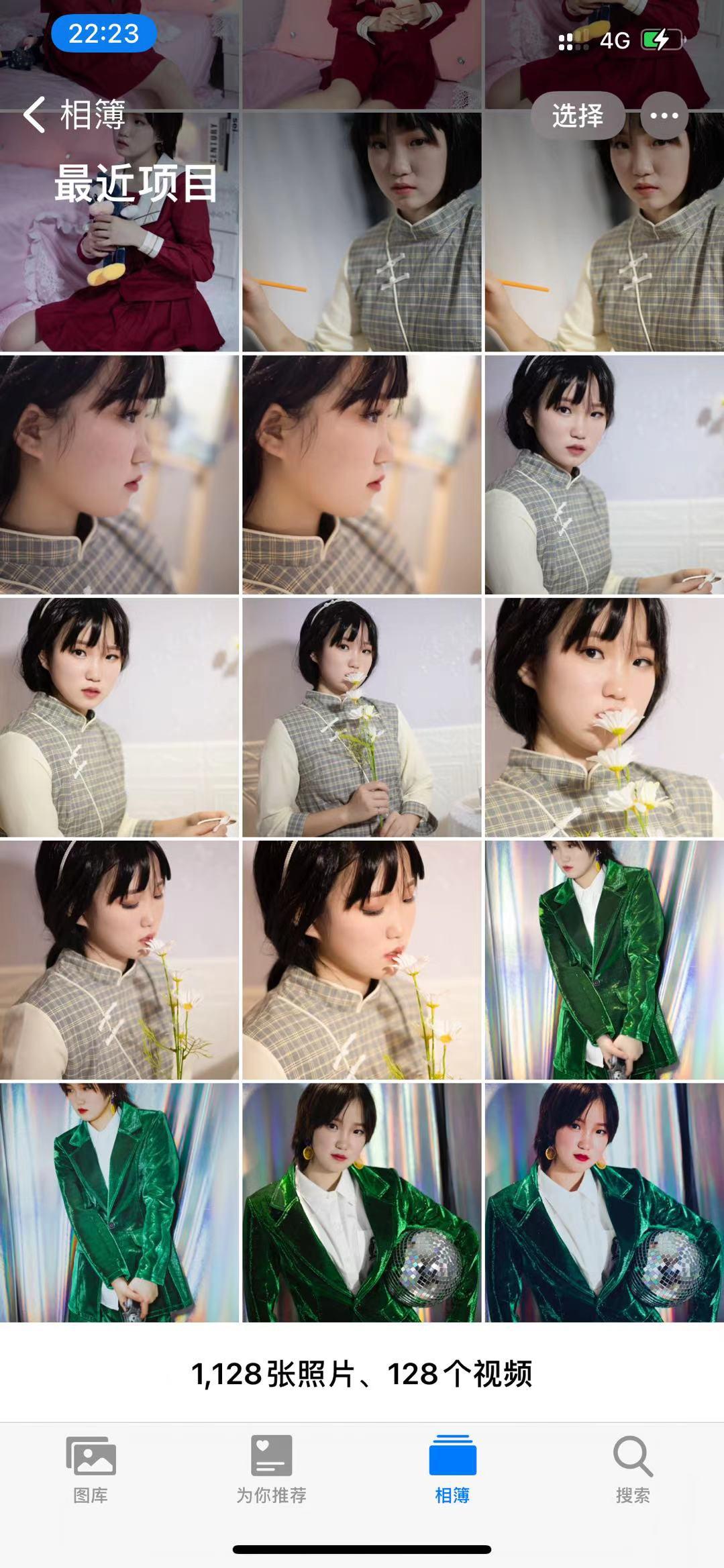Viewport: 724px width, 1568px height.
Task: Go back to the 相簿 albums list
Action: click(72, 115)
